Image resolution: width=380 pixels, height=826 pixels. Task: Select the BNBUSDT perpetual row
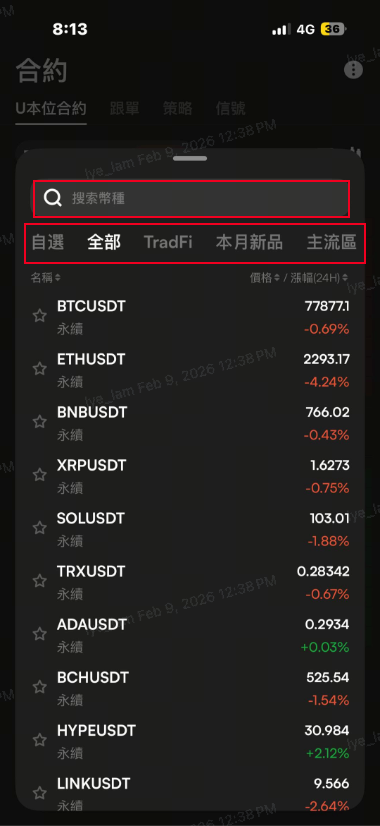click(190, 424)
